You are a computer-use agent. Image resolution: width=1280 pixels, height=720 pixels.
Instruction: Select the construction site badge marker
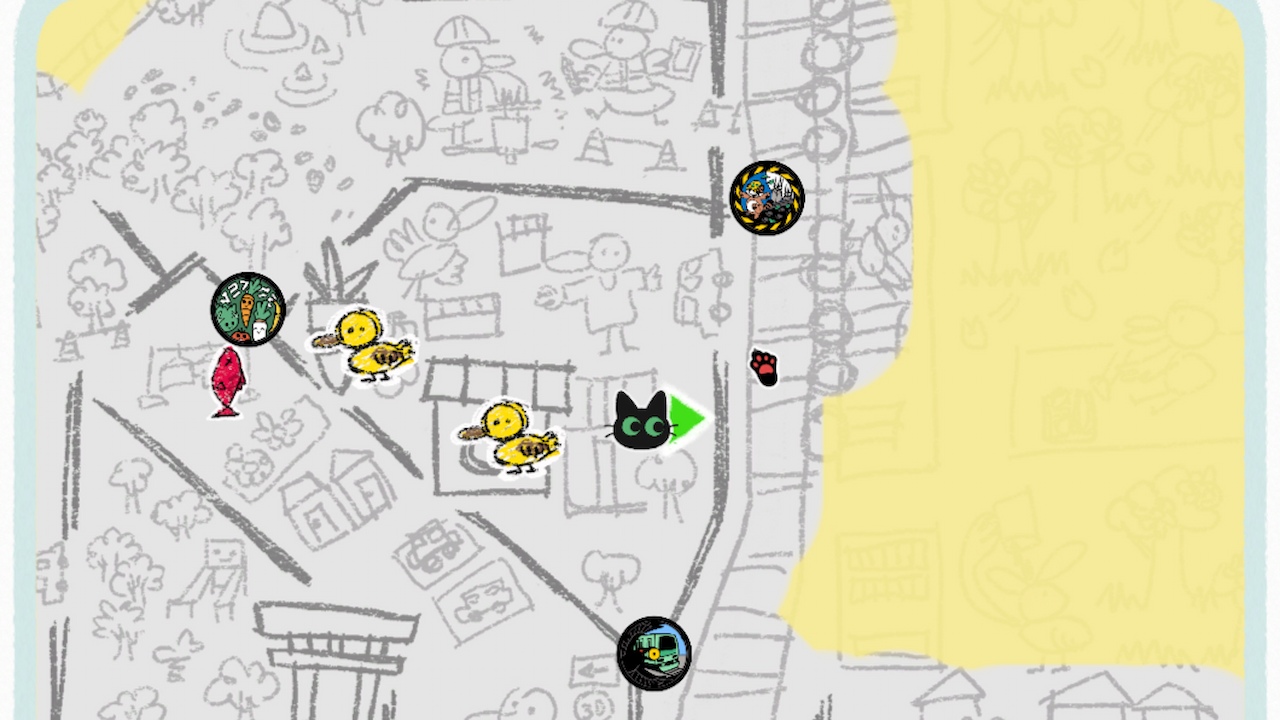tap(767, 198)
